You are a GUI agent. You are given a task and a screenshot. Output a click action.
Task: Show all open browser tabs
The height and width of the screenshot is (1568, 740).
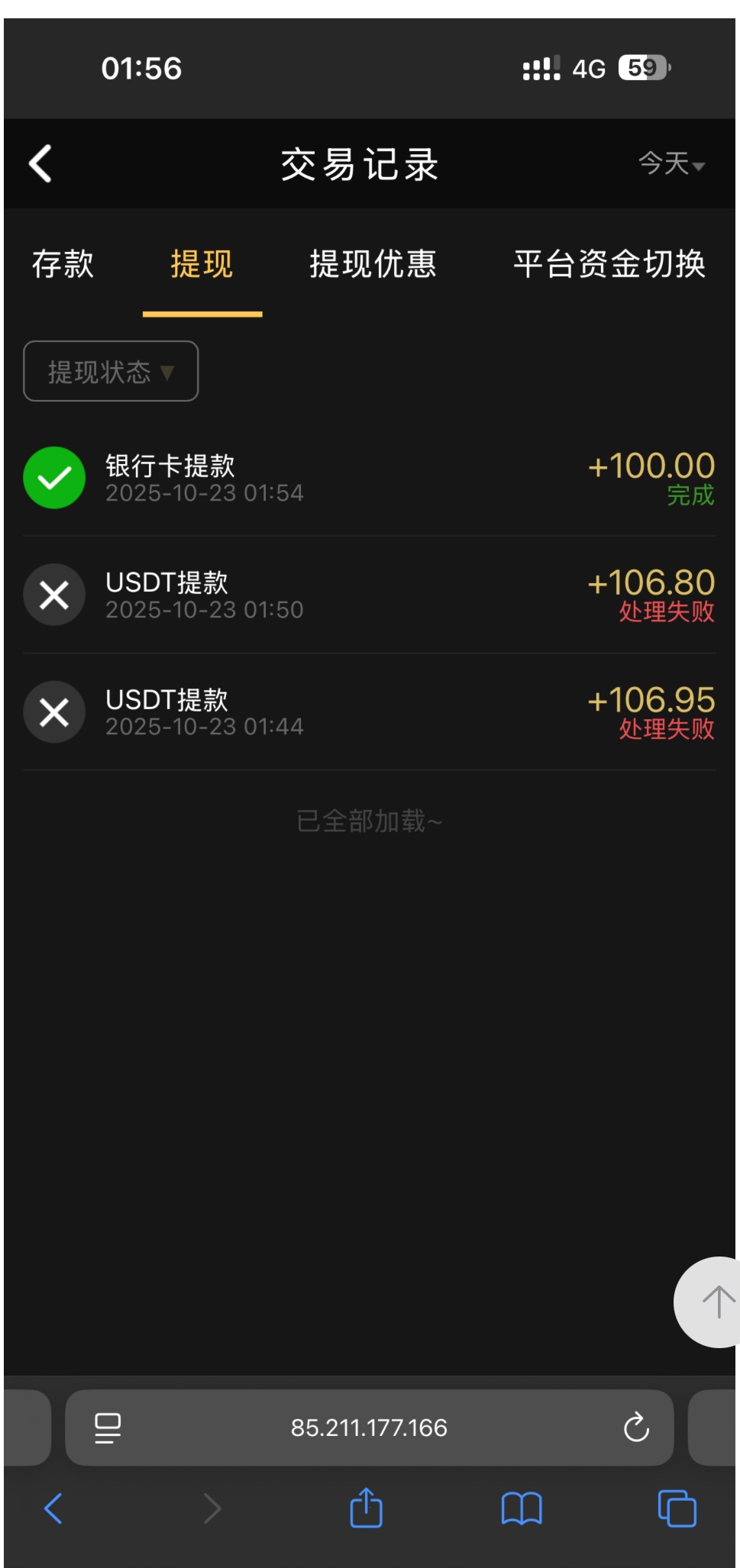click(x=677, y=1508)
